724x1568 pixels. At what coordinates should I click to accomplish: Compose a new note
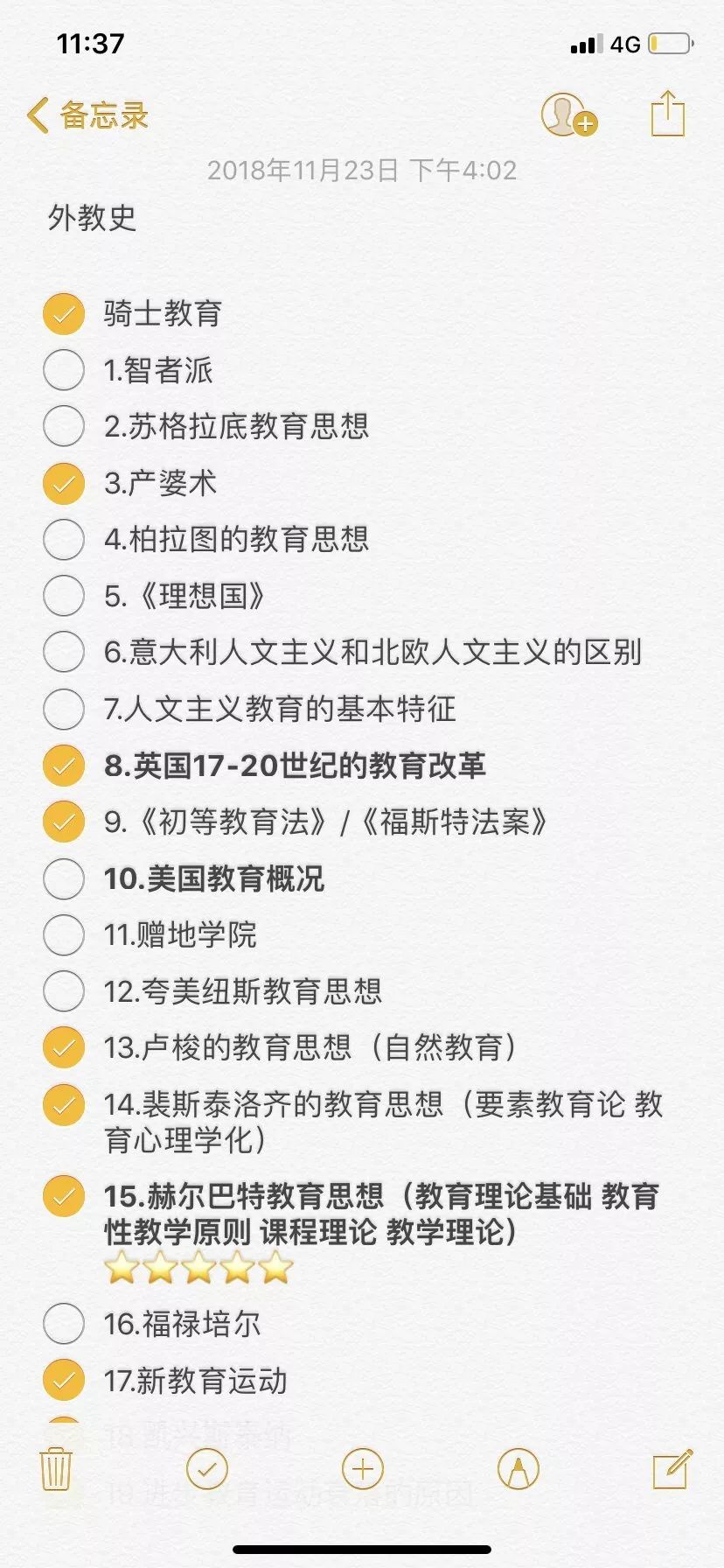[672, 1469]
